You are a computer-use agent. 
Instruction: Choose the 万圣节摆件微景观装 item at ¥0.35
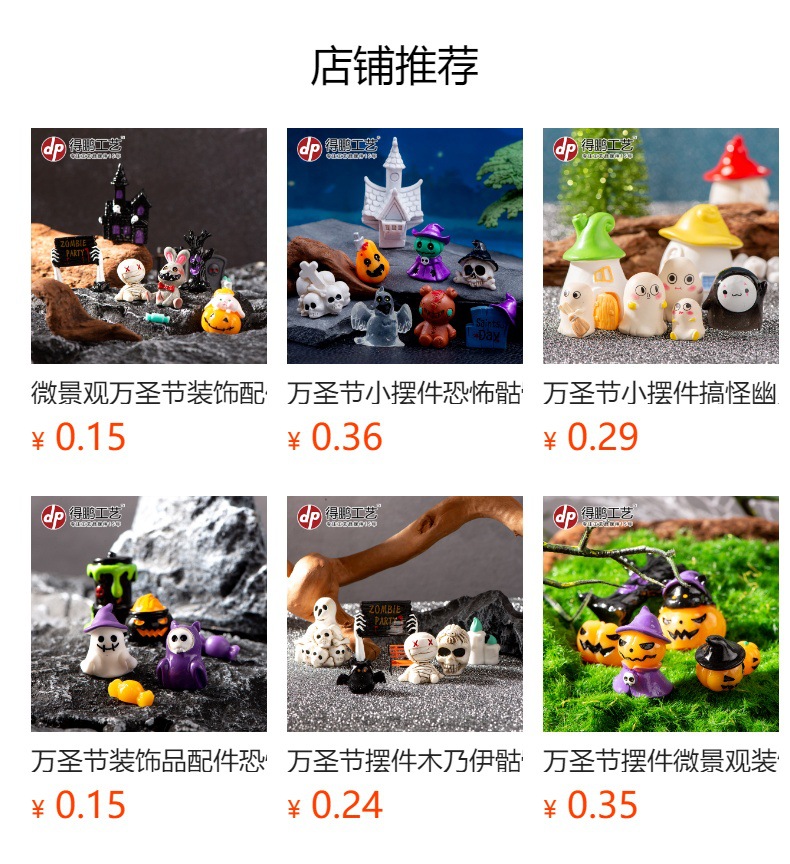click(x=660, y=614)
